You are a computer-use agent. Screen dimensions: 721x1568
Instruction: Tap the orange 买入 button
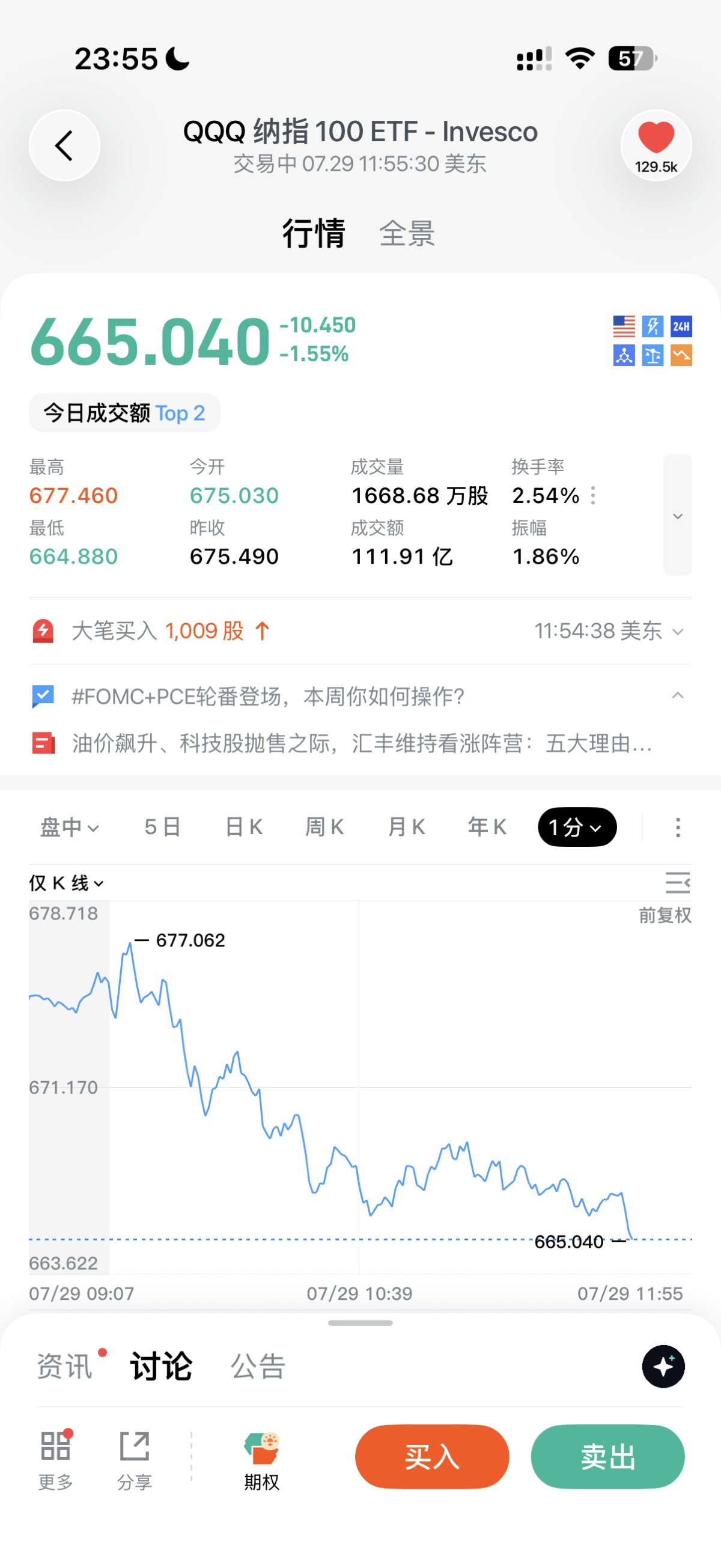tap(432, 1457)
